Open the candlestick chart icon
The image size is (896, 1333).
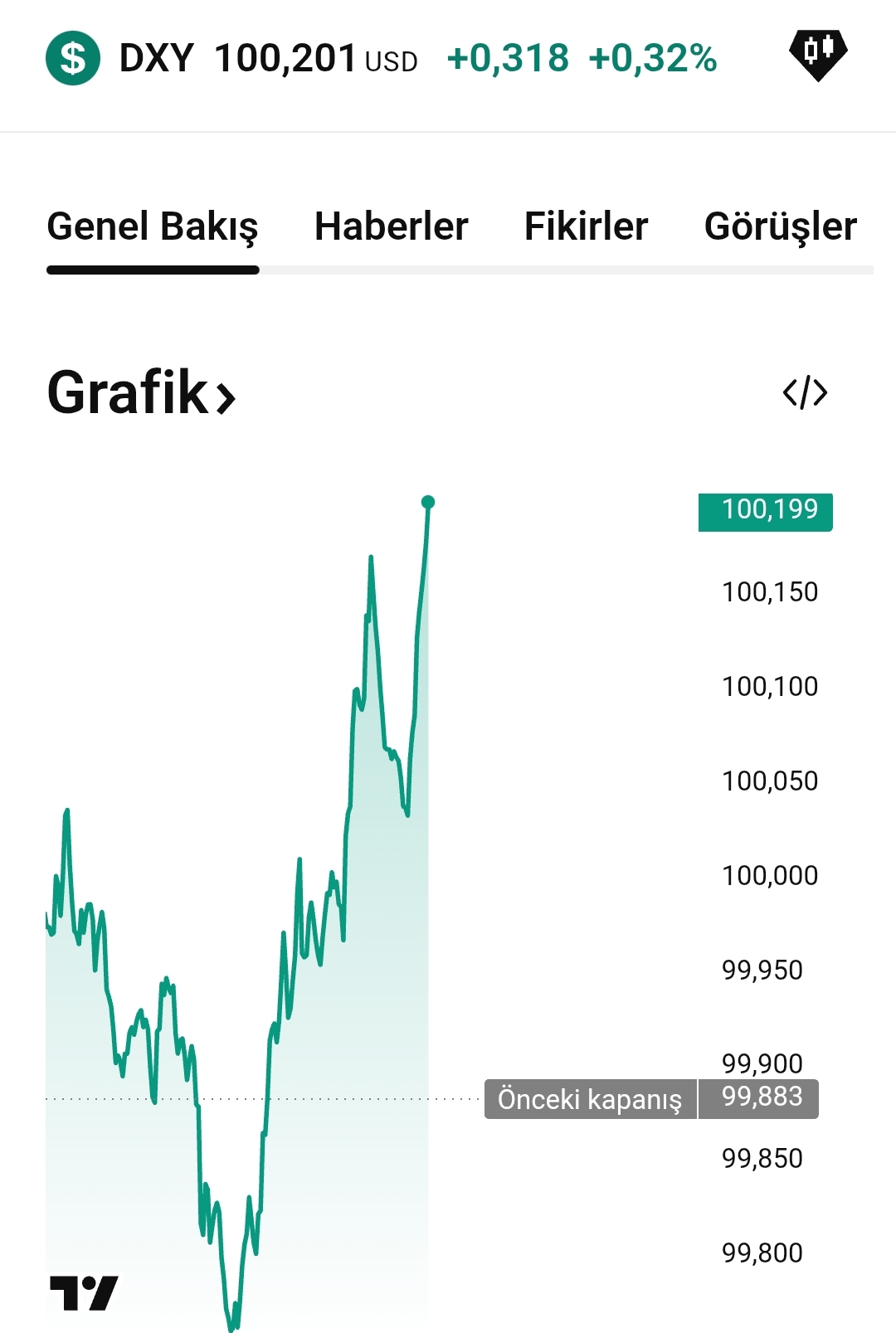point(818,54)
